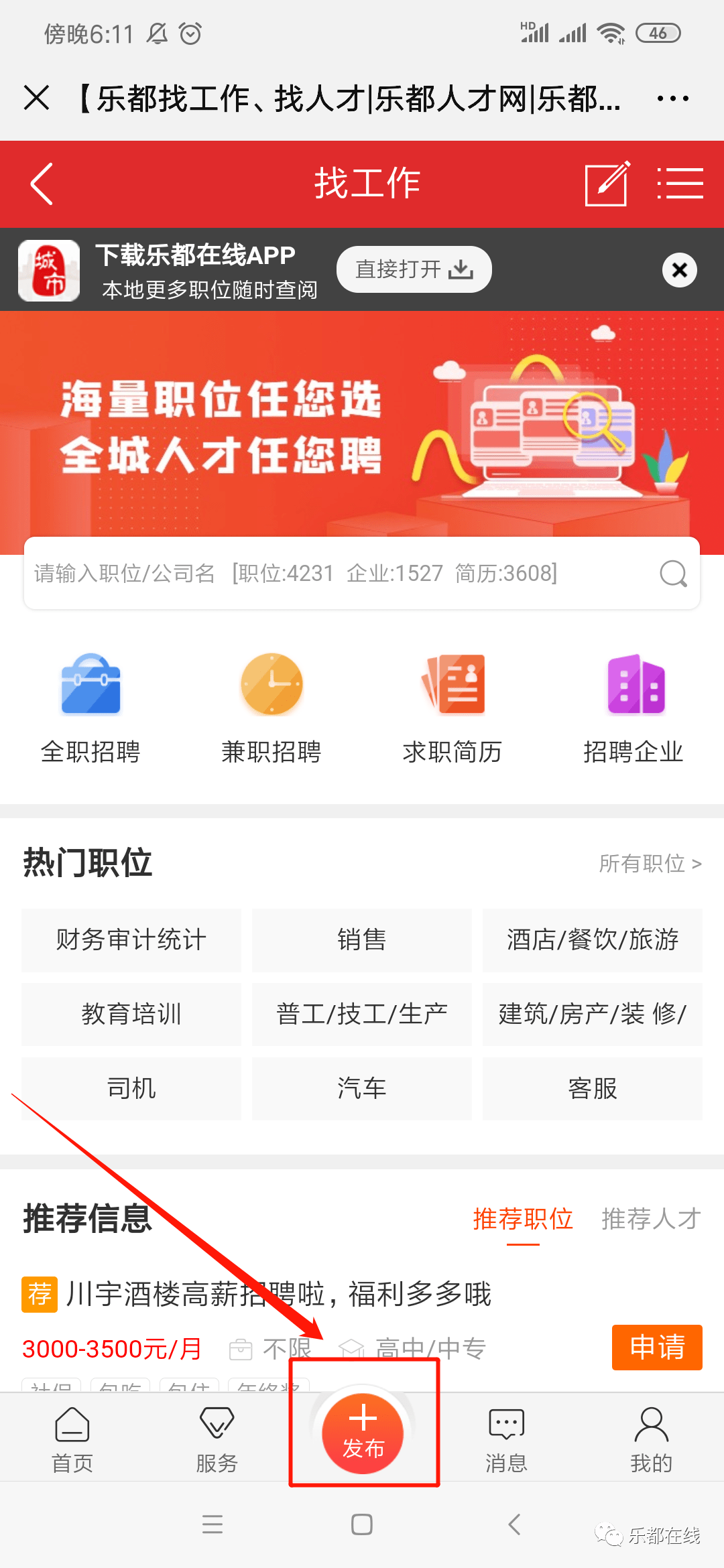724x1568 pixels.
Task: Switch to the 推荐人才 tab
Action: (651, 1219)
